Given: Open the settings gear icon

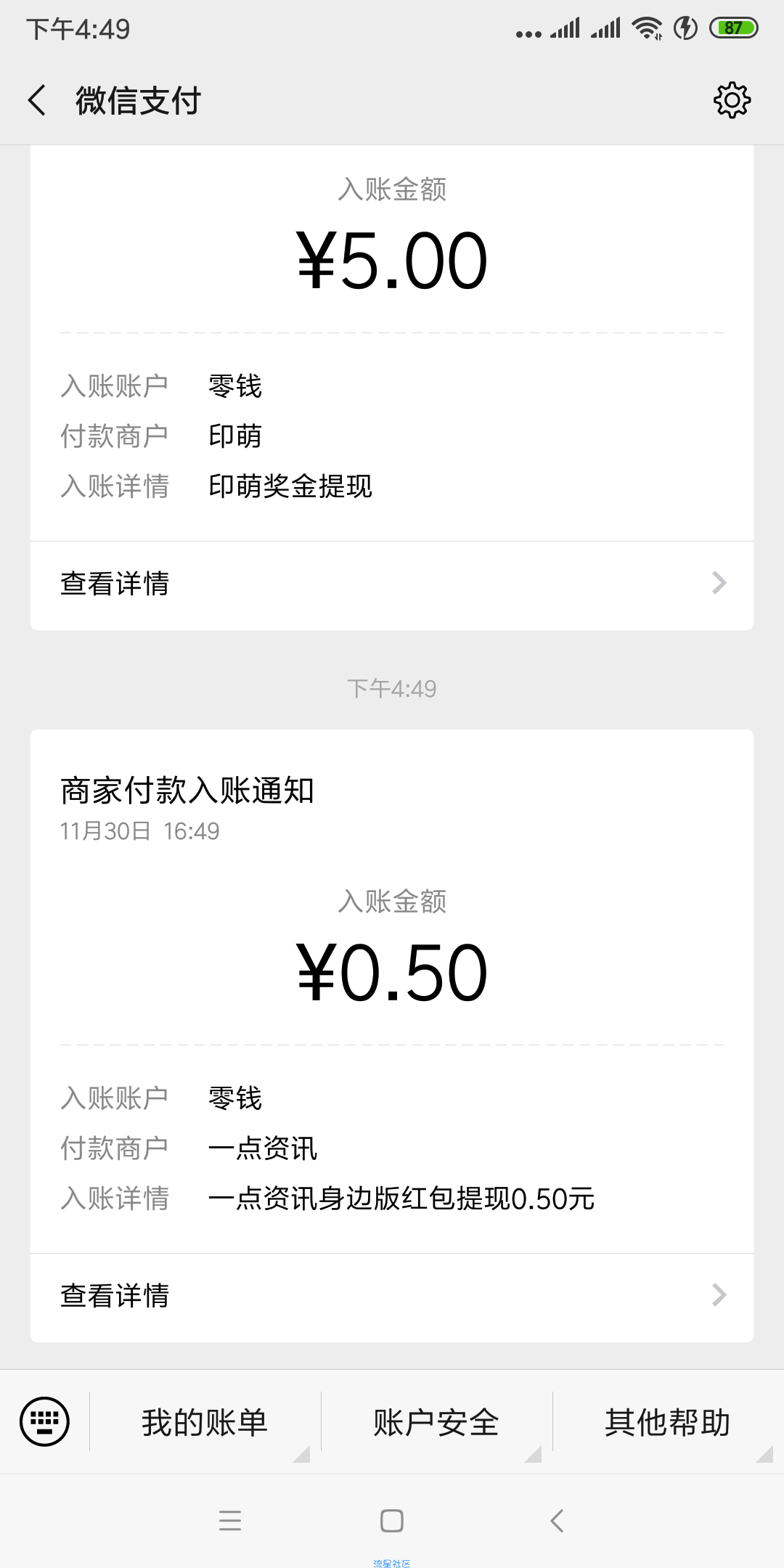Looking at the screenshot, I should (x=732, y=100).
